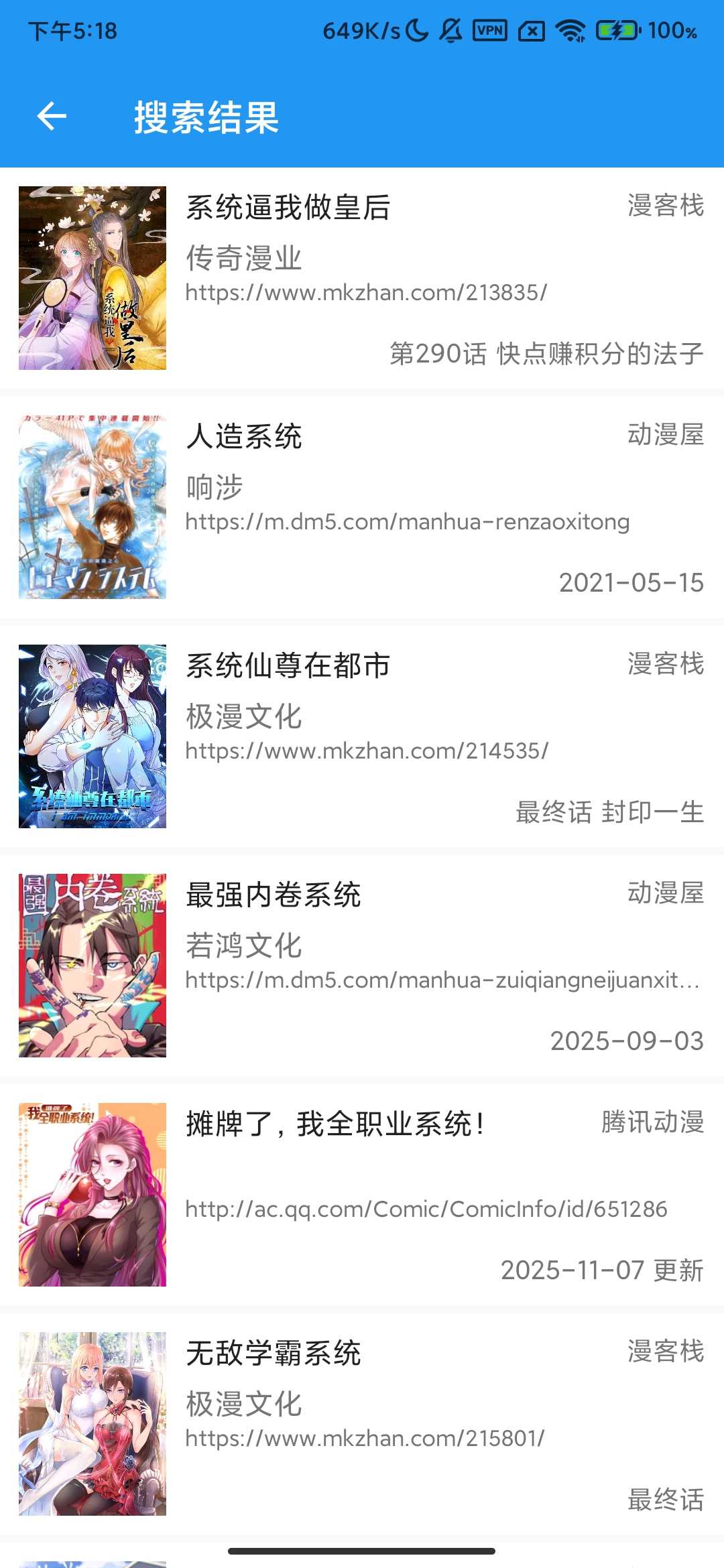Open the 人造系统 search result
724x1568 pixels.
[x=362, y=507]
